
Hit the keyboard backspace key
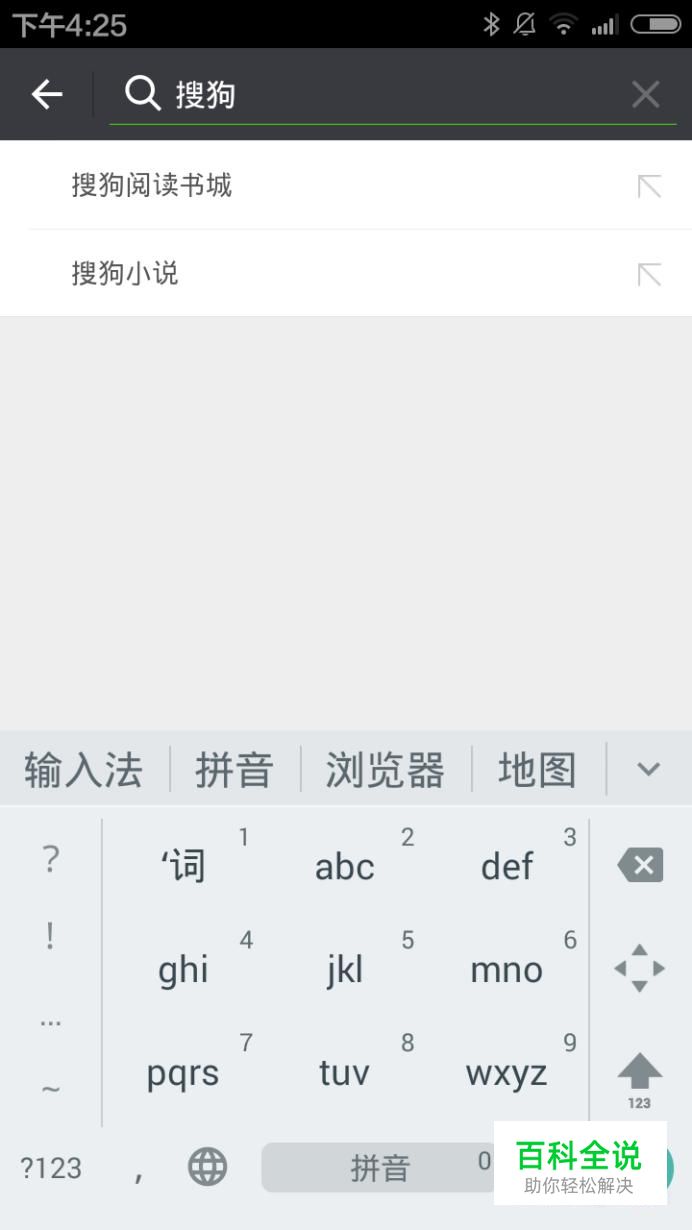coord(640,865)
